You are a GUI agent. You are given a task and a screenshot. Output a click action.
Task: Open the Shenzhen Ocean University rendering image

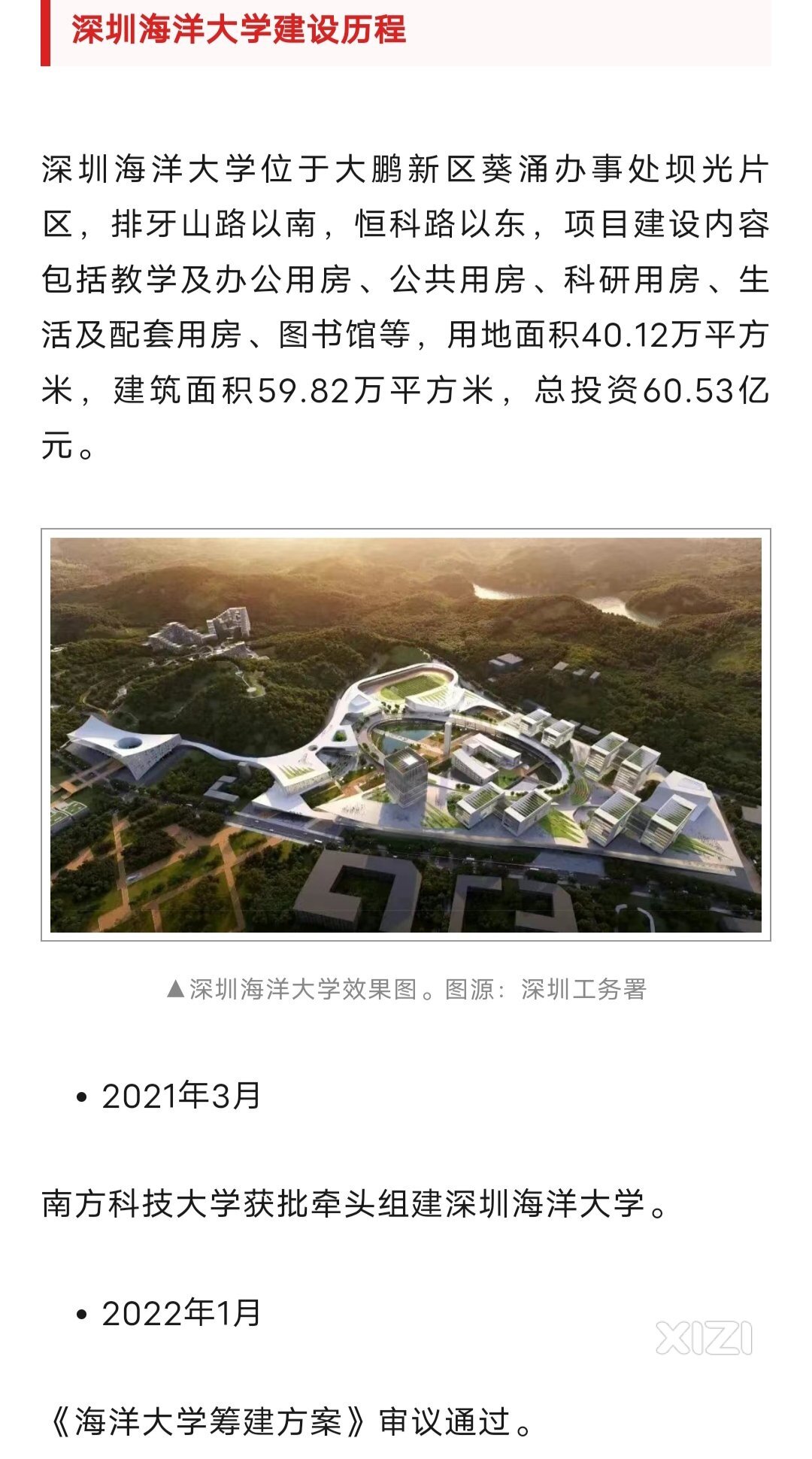(406, 735)
